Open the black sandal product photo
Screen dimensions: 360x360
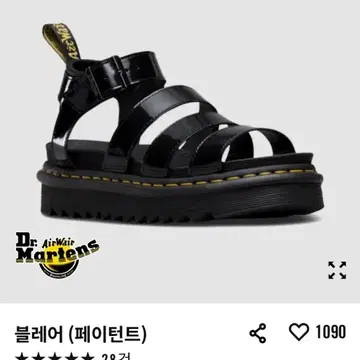(180, 151)
